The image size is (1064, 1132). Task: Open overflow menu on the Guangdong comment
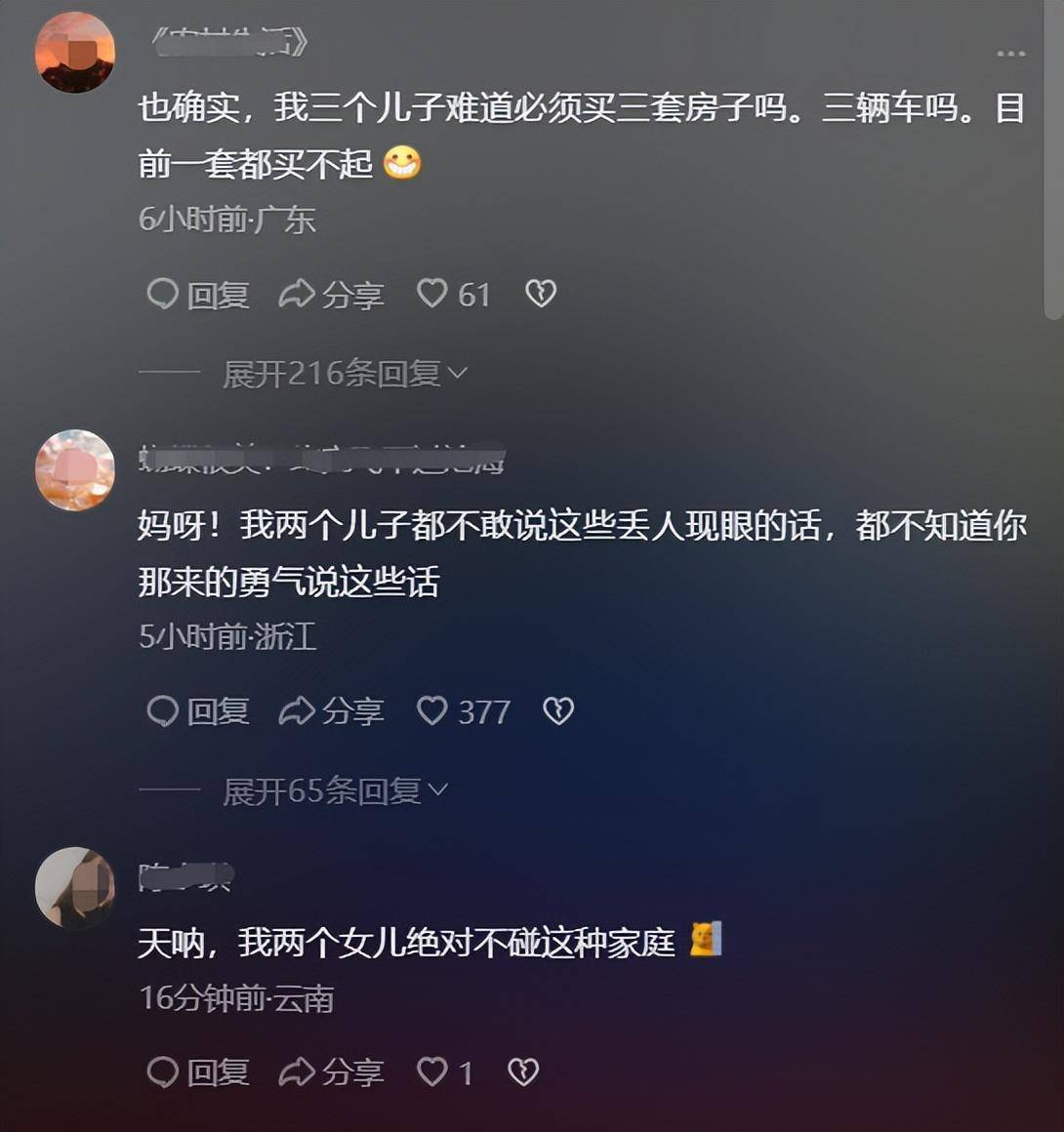(x=1010, y=54)
